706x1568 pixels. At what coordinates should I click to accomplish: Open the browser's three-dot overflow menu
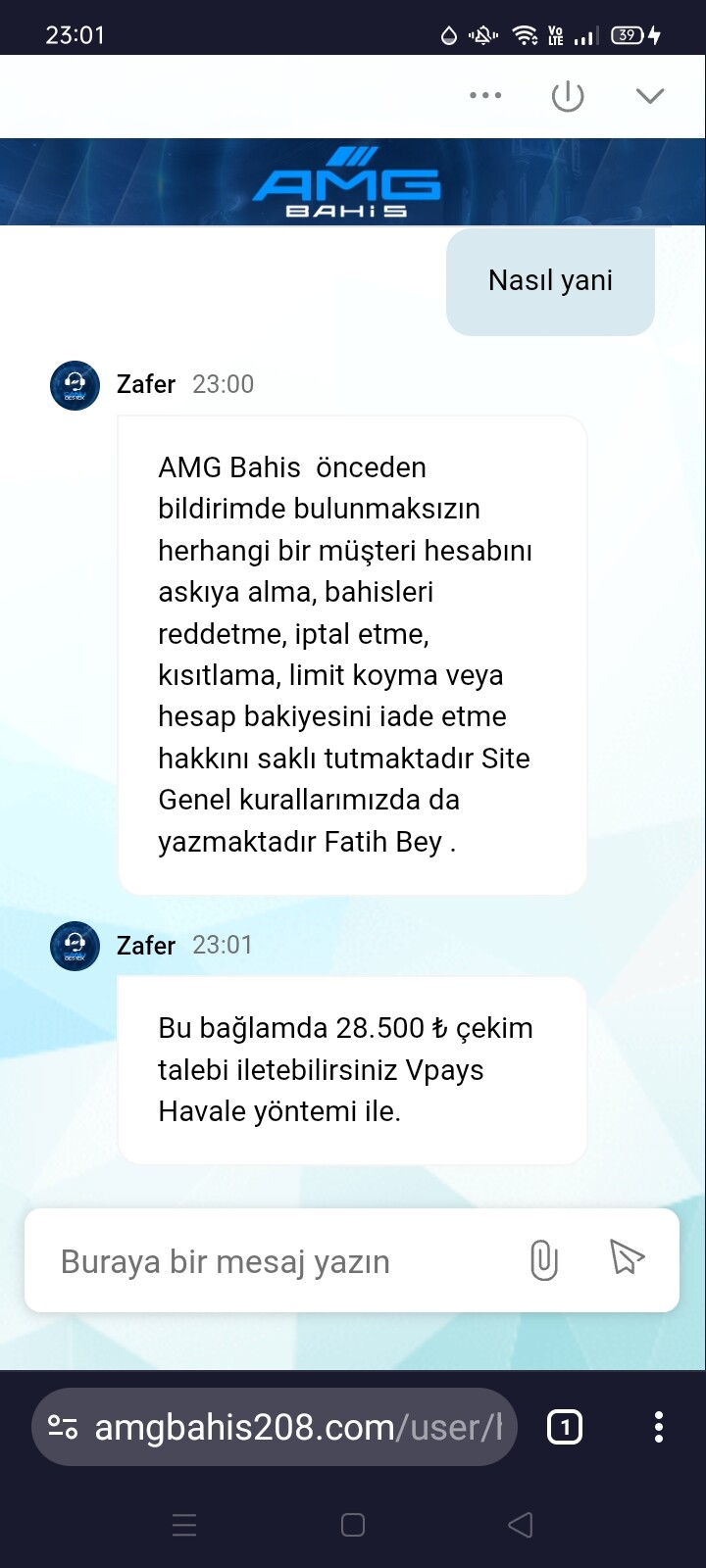coord(658,1427)
